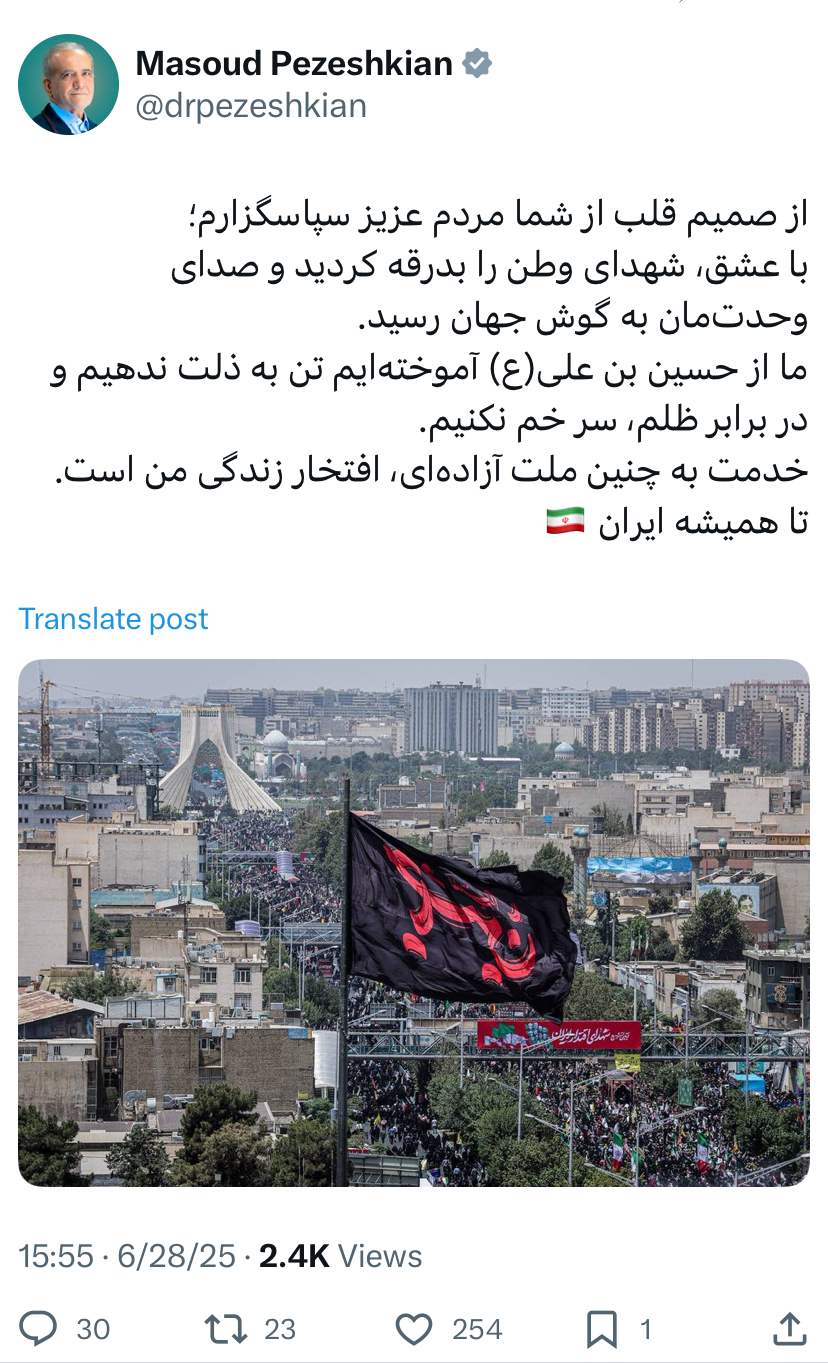Open the @drpezeshkian profile handle
Image resolution: width=828 pixels, height=1363 pixels.
[x=251, y=106]
